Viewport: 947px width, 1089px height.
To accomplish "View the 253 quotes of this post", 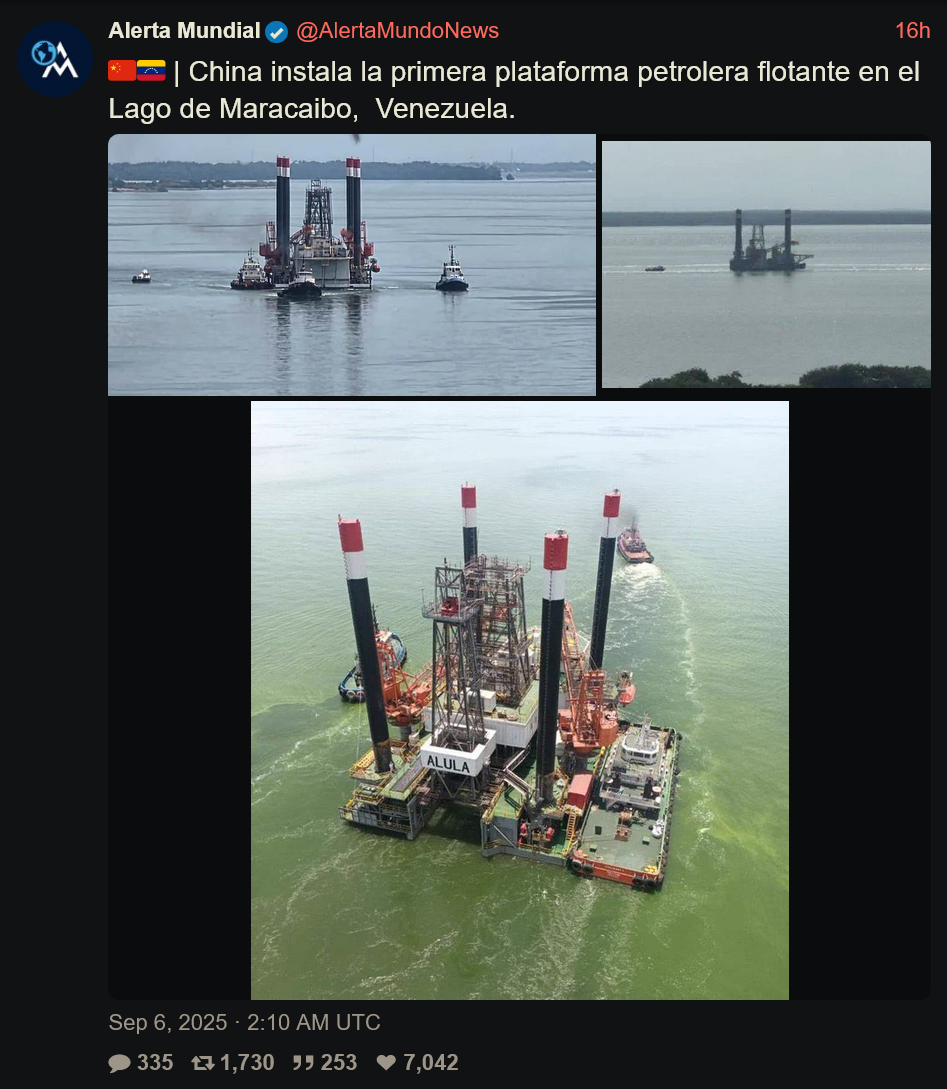I will pos(325,1062).
